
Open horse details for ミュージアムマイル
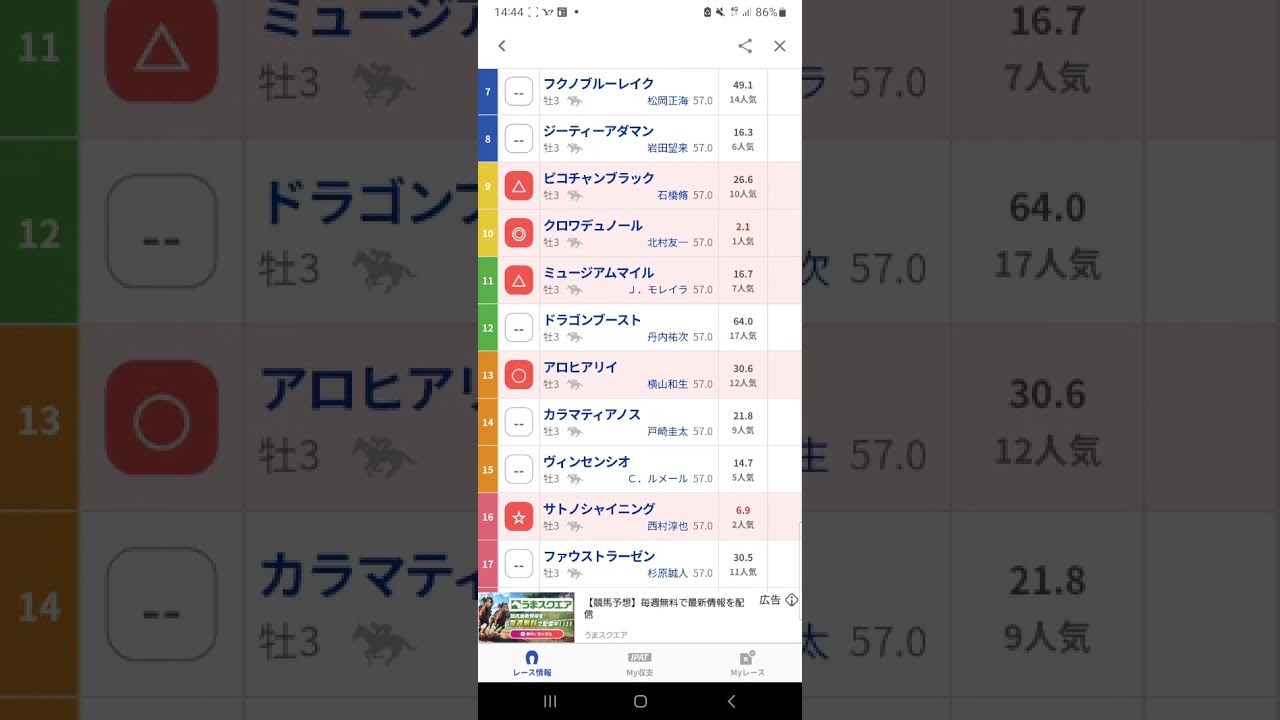[598, 273]
